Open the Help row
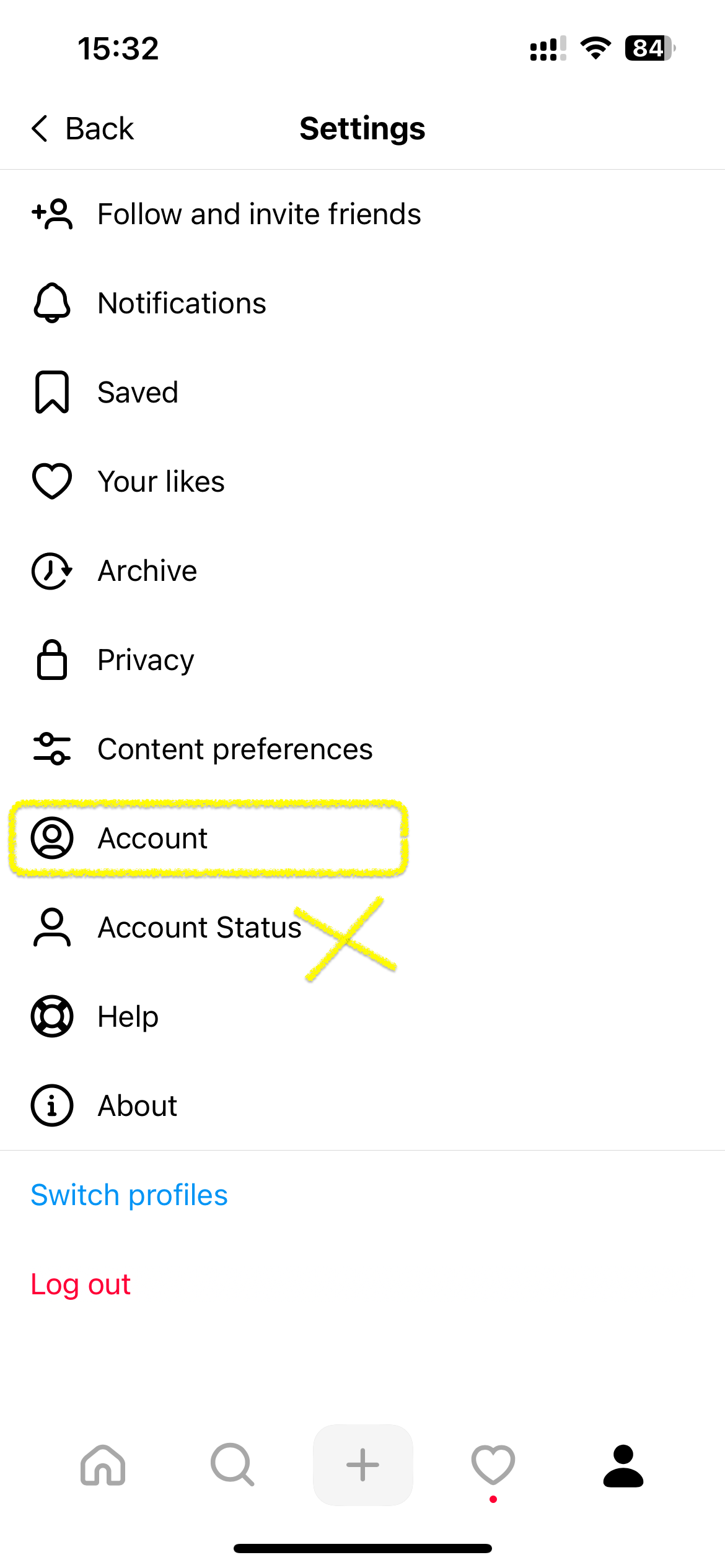 point(362,1017)
